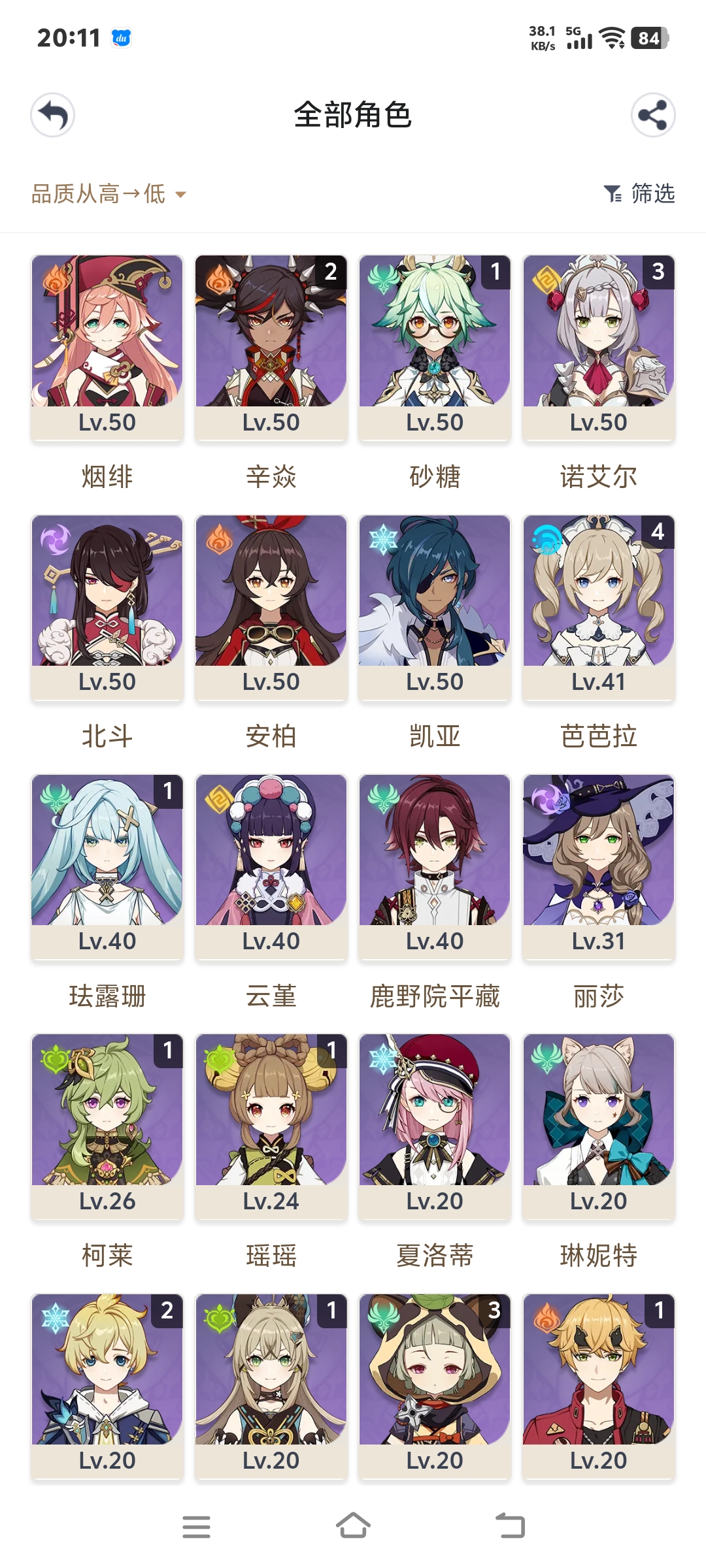Image resolution: width=706 pixels, height=1568 pixels.
Task: Open the filter funnel icon next to 筛选
Action: tap(613, 193)
